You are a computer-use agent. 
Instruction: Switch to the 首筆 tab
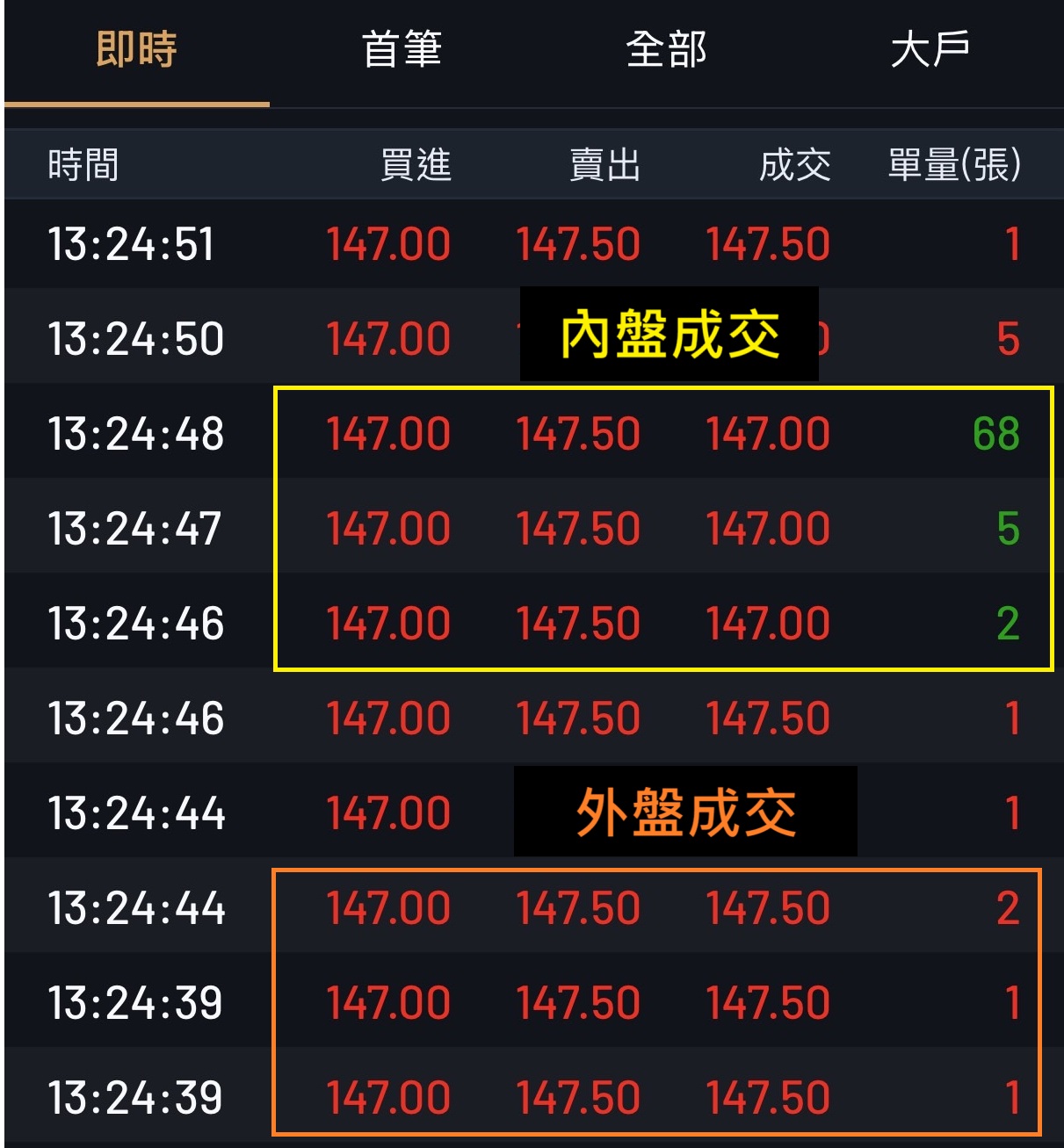pyautogui.click(x=402, y=50)
